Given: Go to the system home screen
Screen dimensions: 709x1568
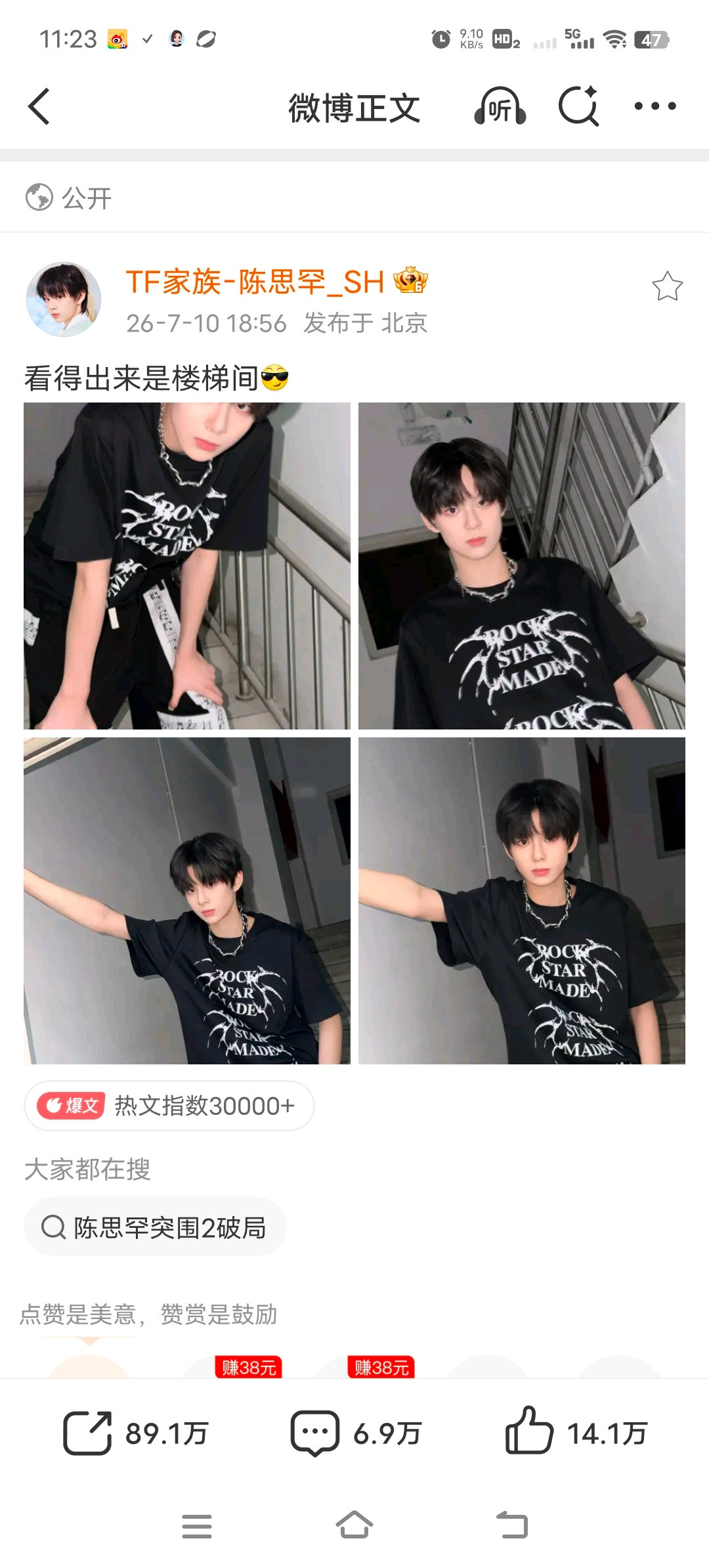Looking at the screenshot, I should tap(354, 1525).
